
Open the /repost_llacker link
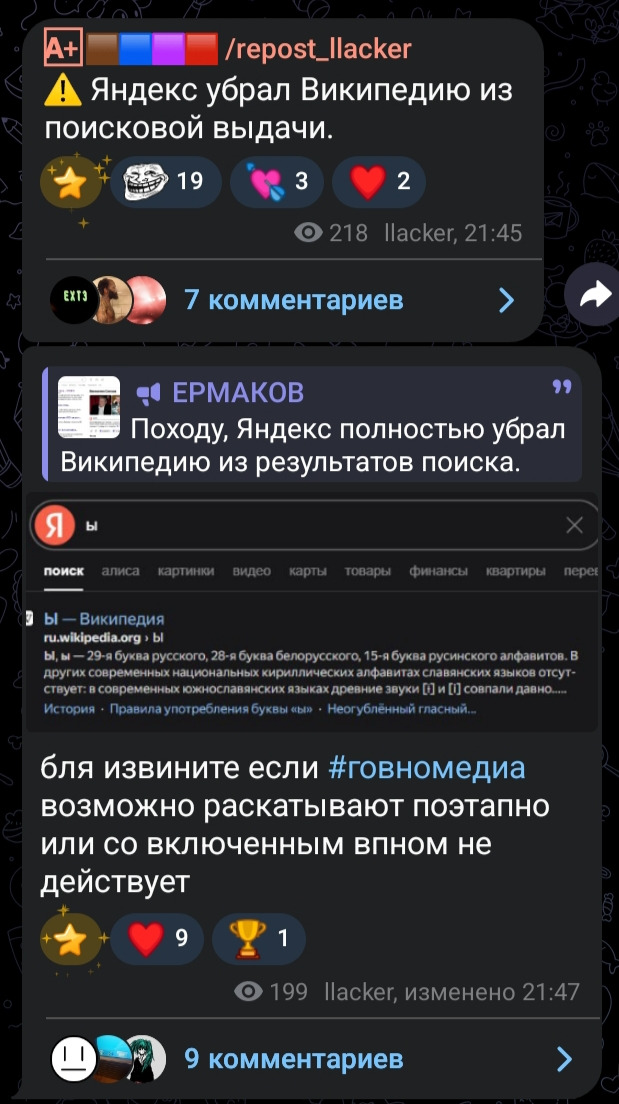tap(318, 47)
